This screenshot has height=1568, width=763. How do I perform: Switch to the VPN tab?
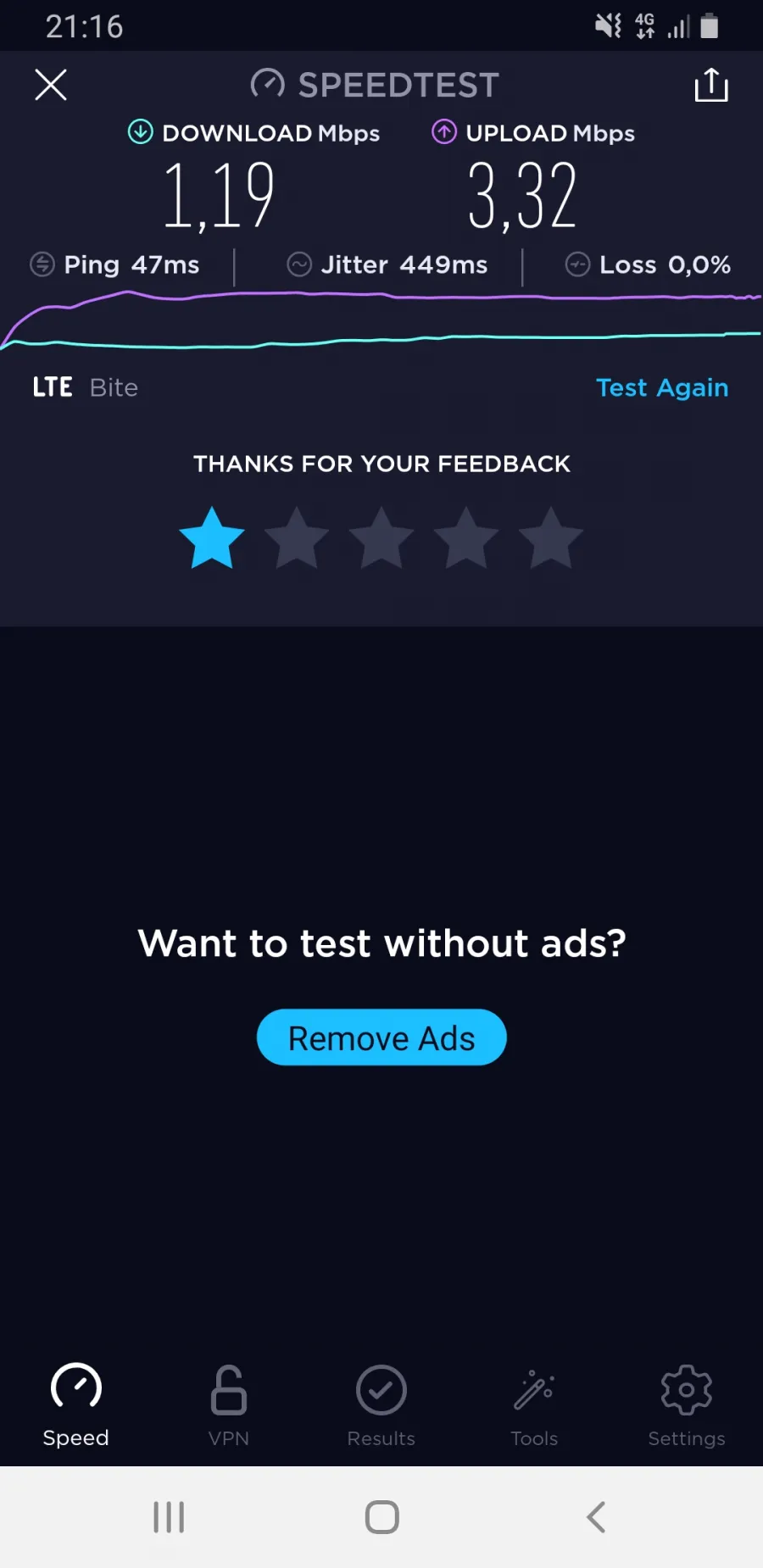(x=229, y=1406)
